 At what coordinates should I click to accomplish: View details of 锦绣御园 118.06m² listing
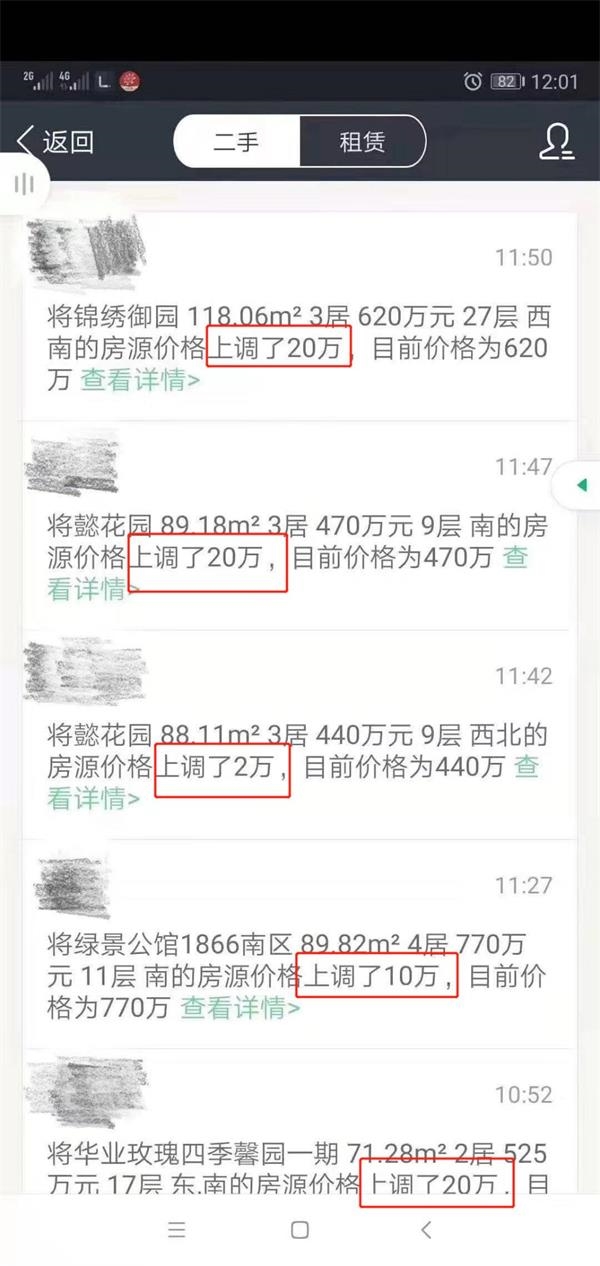pyautogui.click(x=140, y=381)
